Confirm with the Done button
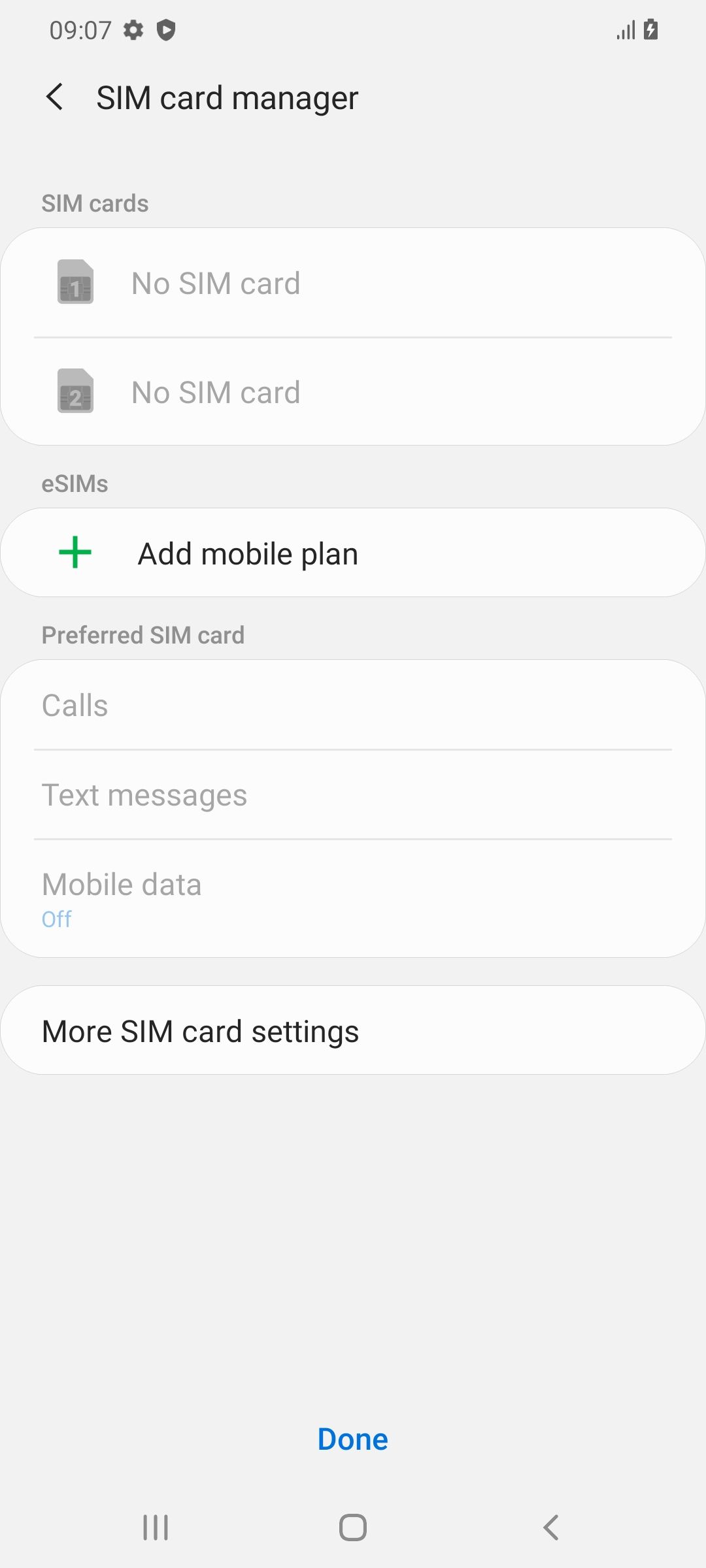Screen dimensions: 706x1568 click(x=352, y=1439)
